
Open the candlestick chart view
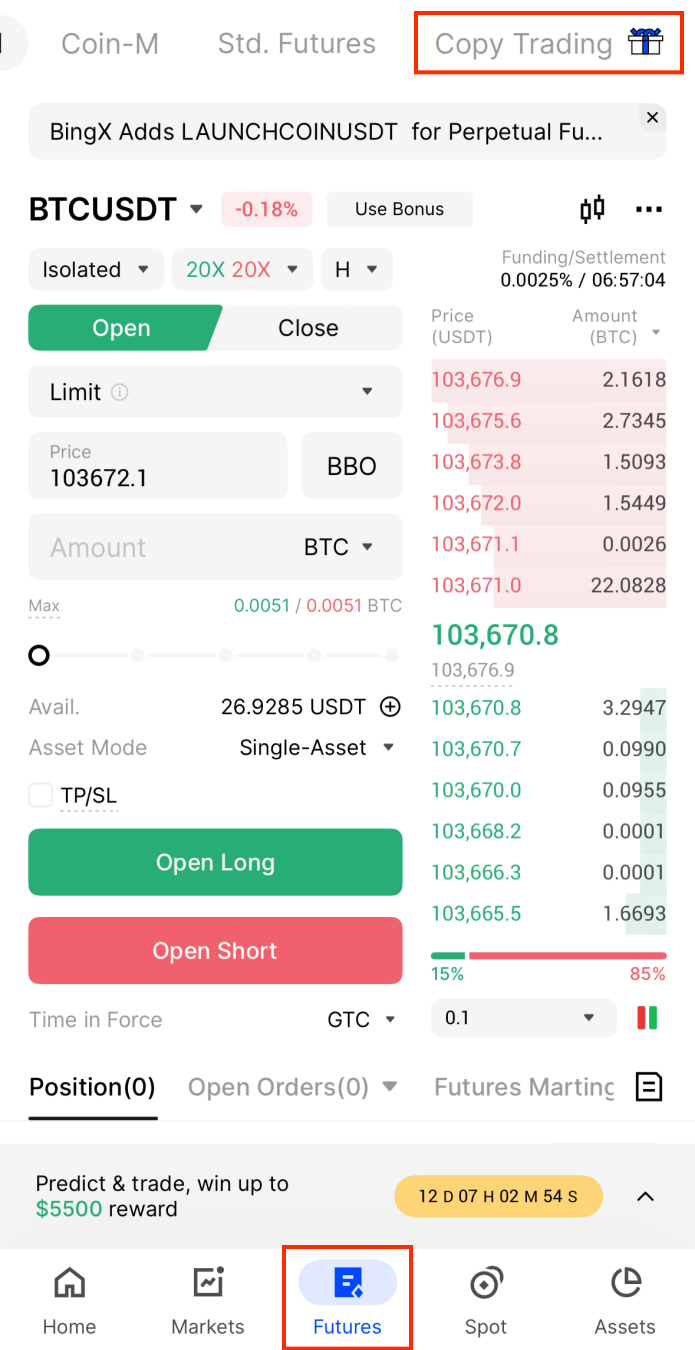pyautogui.click(x=592, y=209)
